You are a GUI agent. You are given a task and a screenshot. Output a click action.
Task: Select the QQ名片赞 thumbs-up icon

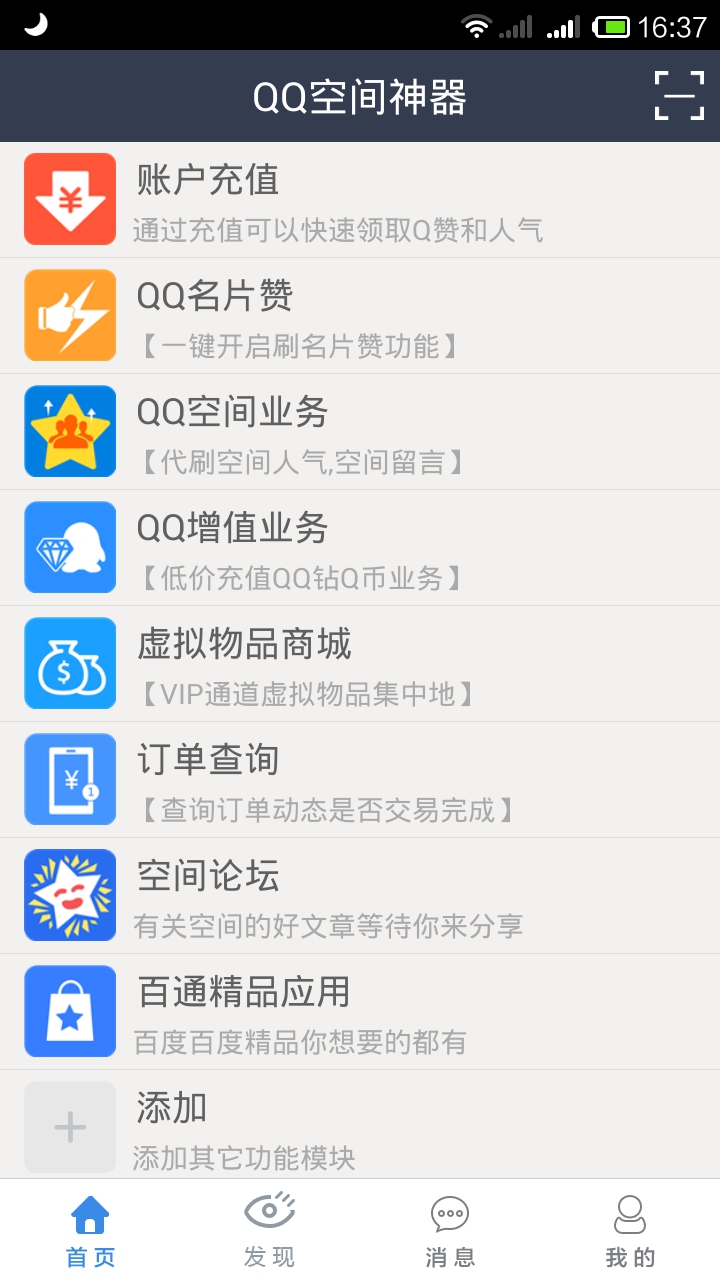click(69, 314)
